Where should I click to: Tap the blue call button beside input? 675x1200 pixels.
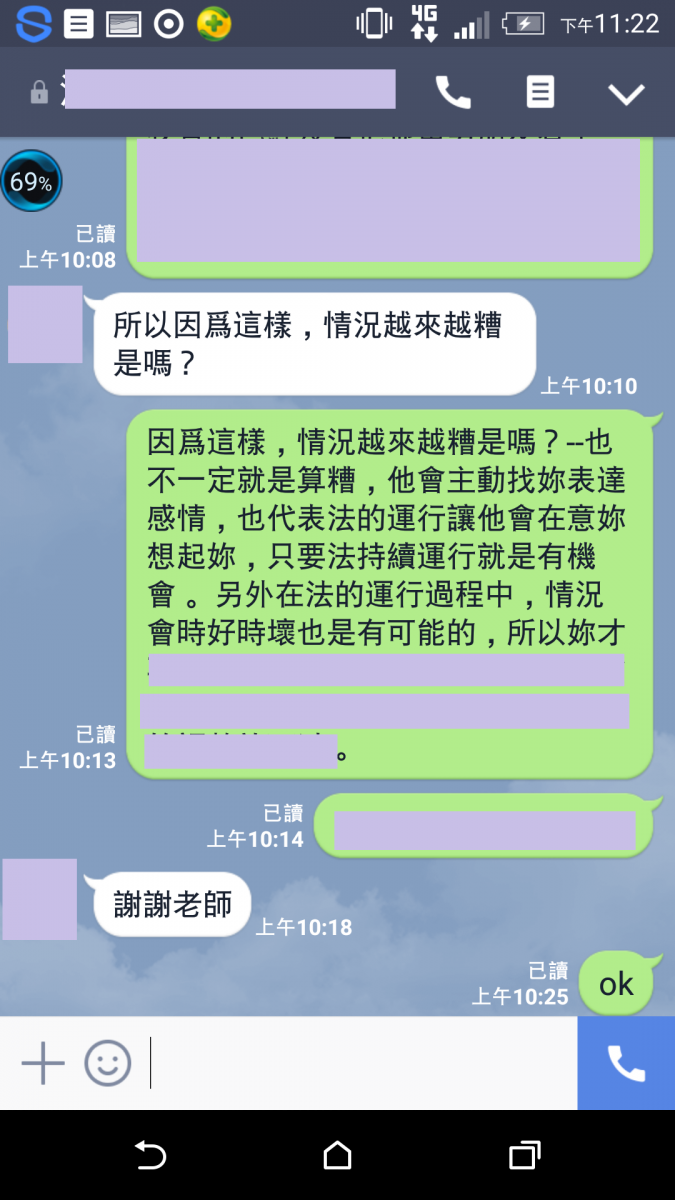(x=626, y=1063)
